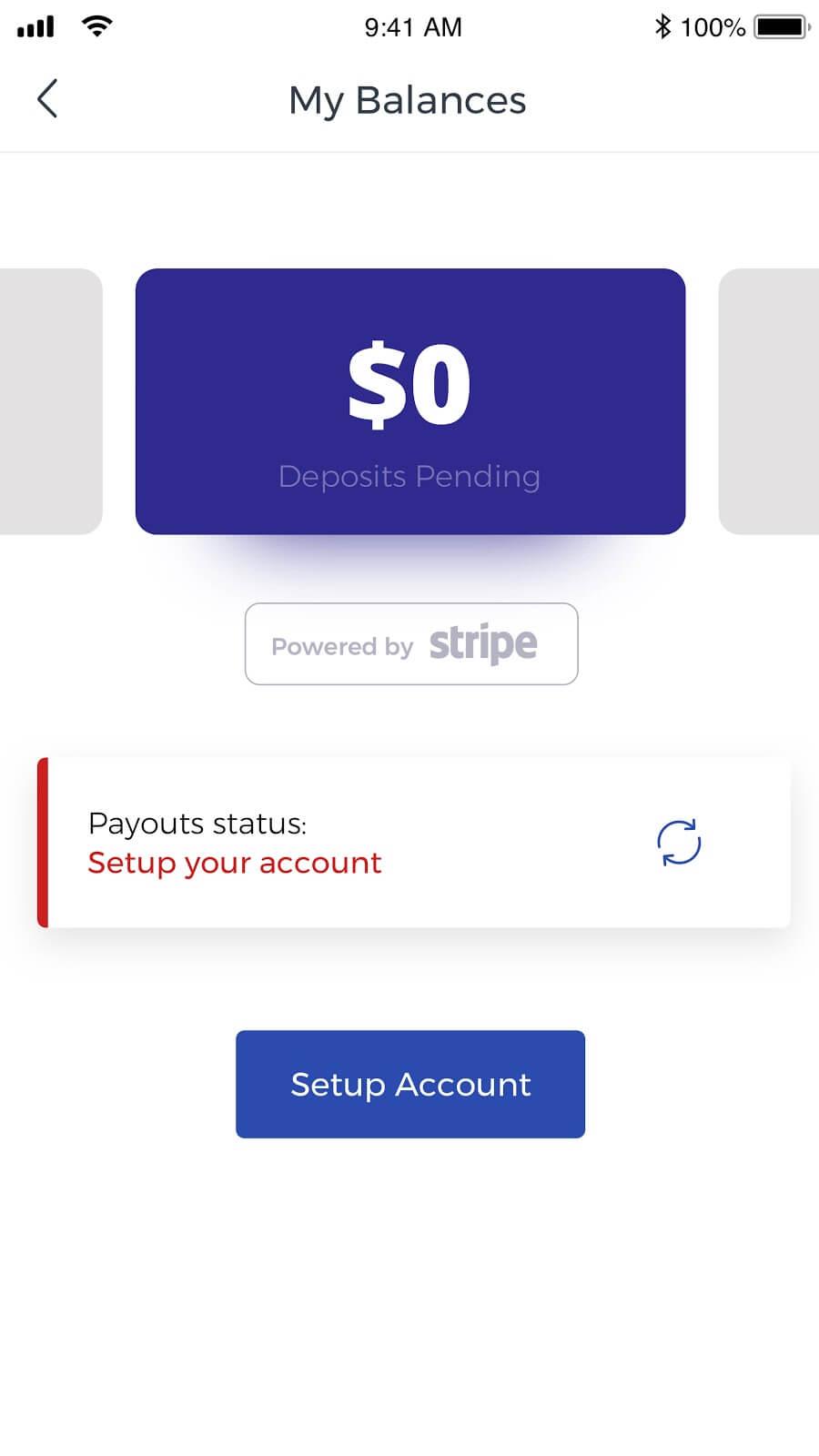
Task: Click the Bluetooth icon in status bar
Action: tap(665, 26)
